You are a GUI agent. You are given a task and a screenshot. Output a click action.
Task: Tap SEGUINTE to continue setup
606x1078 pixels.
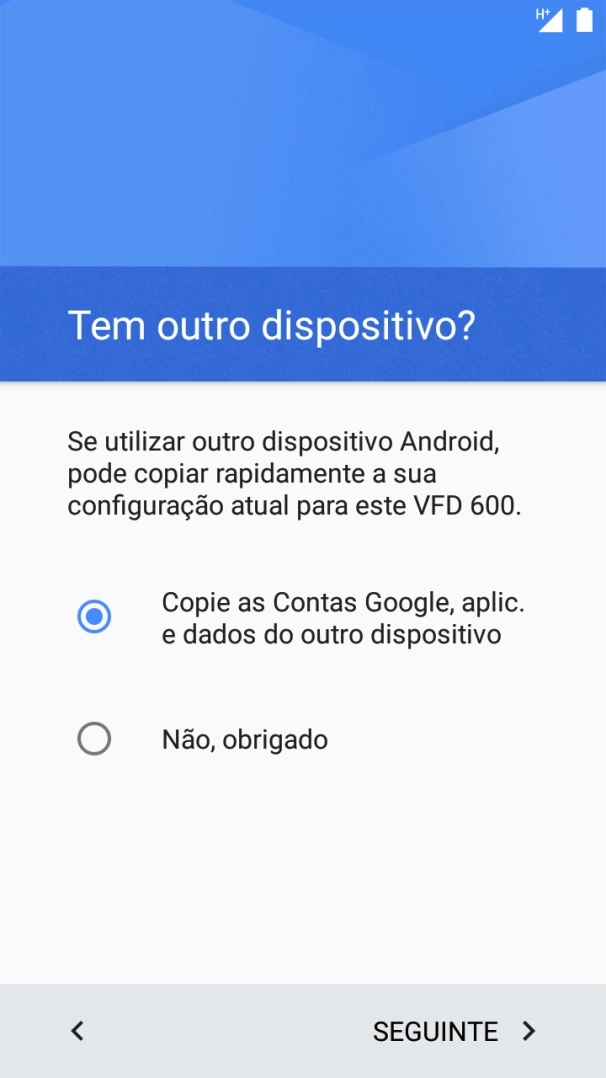pyautogui.click(x=455, y=1031)
